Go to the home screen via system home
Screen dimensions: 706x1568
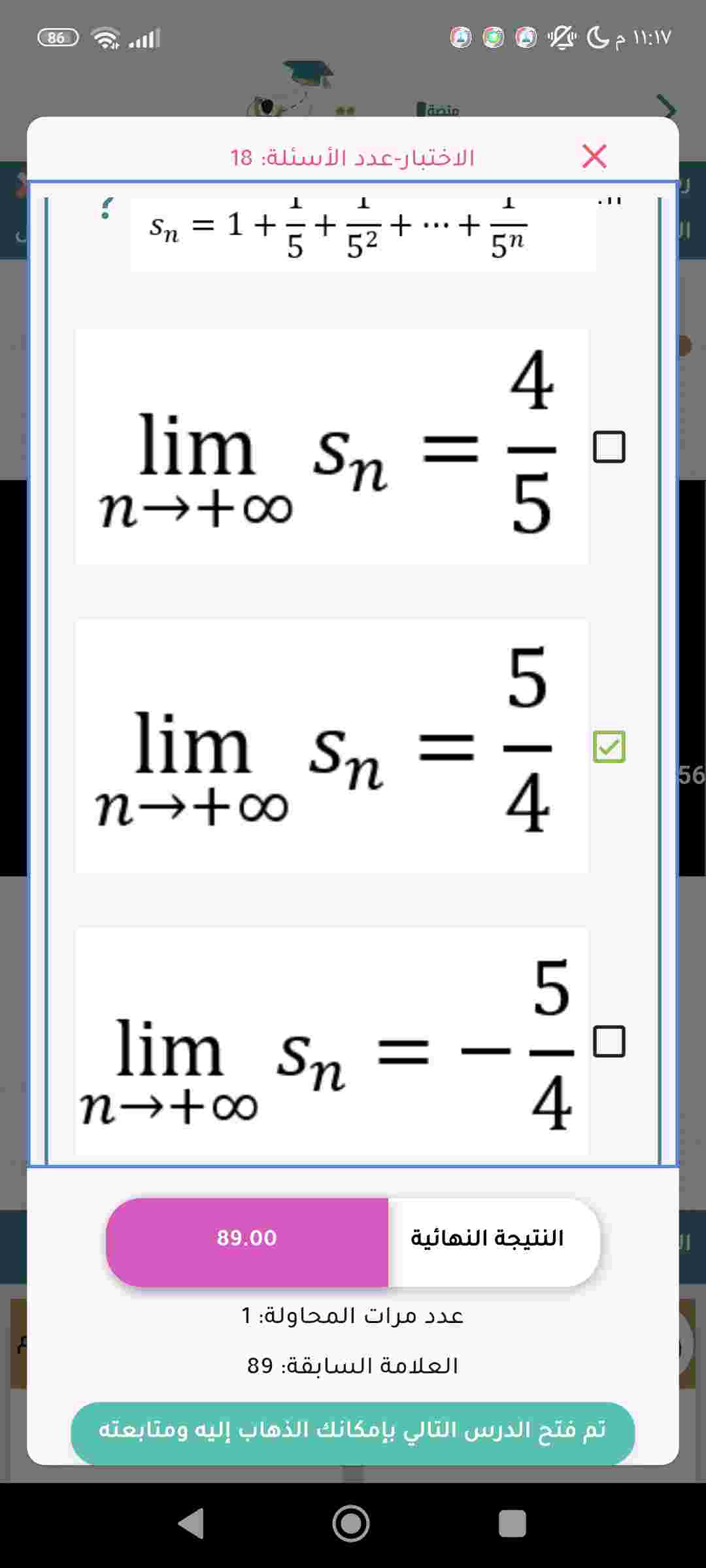tap(351, 1524)
